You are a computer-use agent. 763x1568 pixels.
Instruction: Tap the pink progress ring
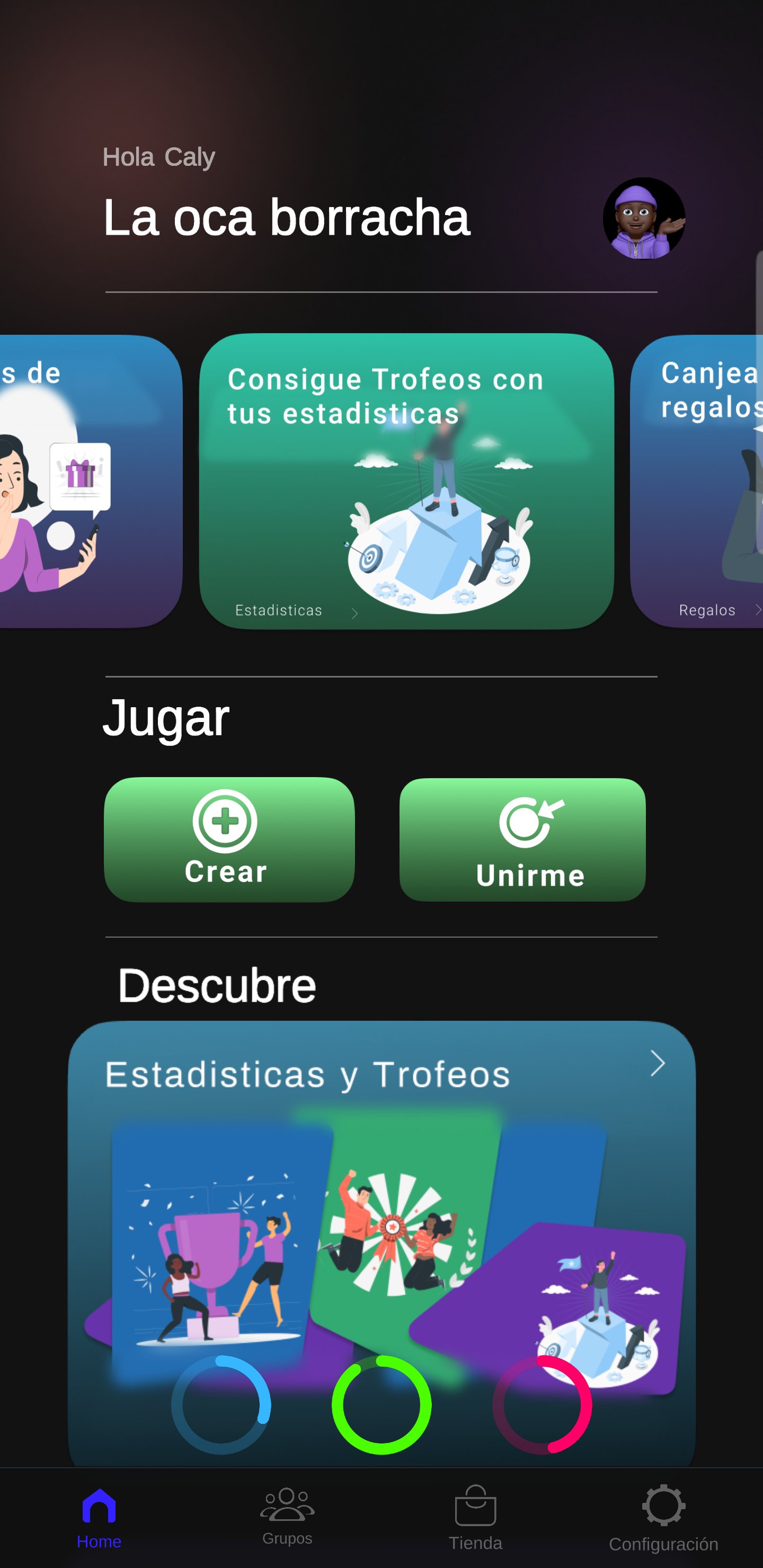pyautogui.click(x=543, y=1406)
